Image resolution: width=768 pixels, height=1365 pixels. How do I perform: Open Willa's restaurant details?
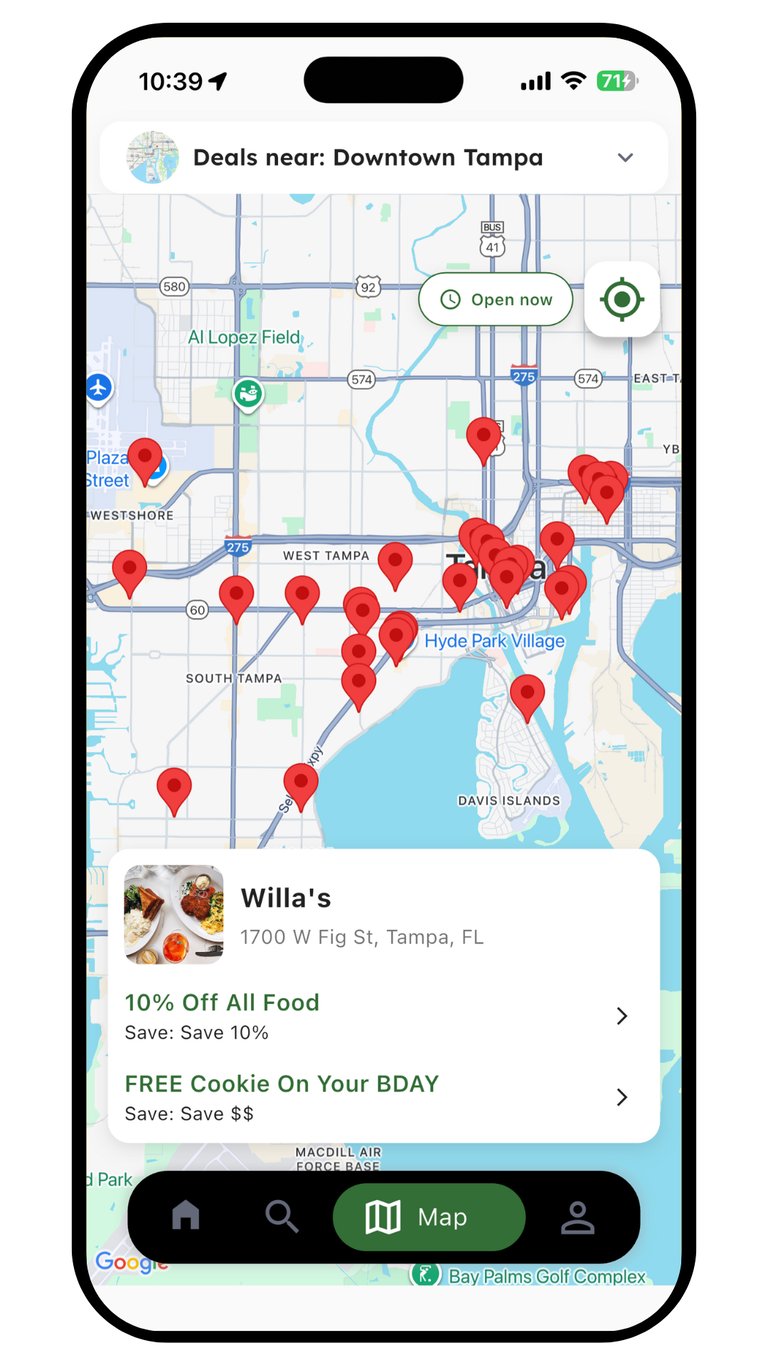[286, 898]
